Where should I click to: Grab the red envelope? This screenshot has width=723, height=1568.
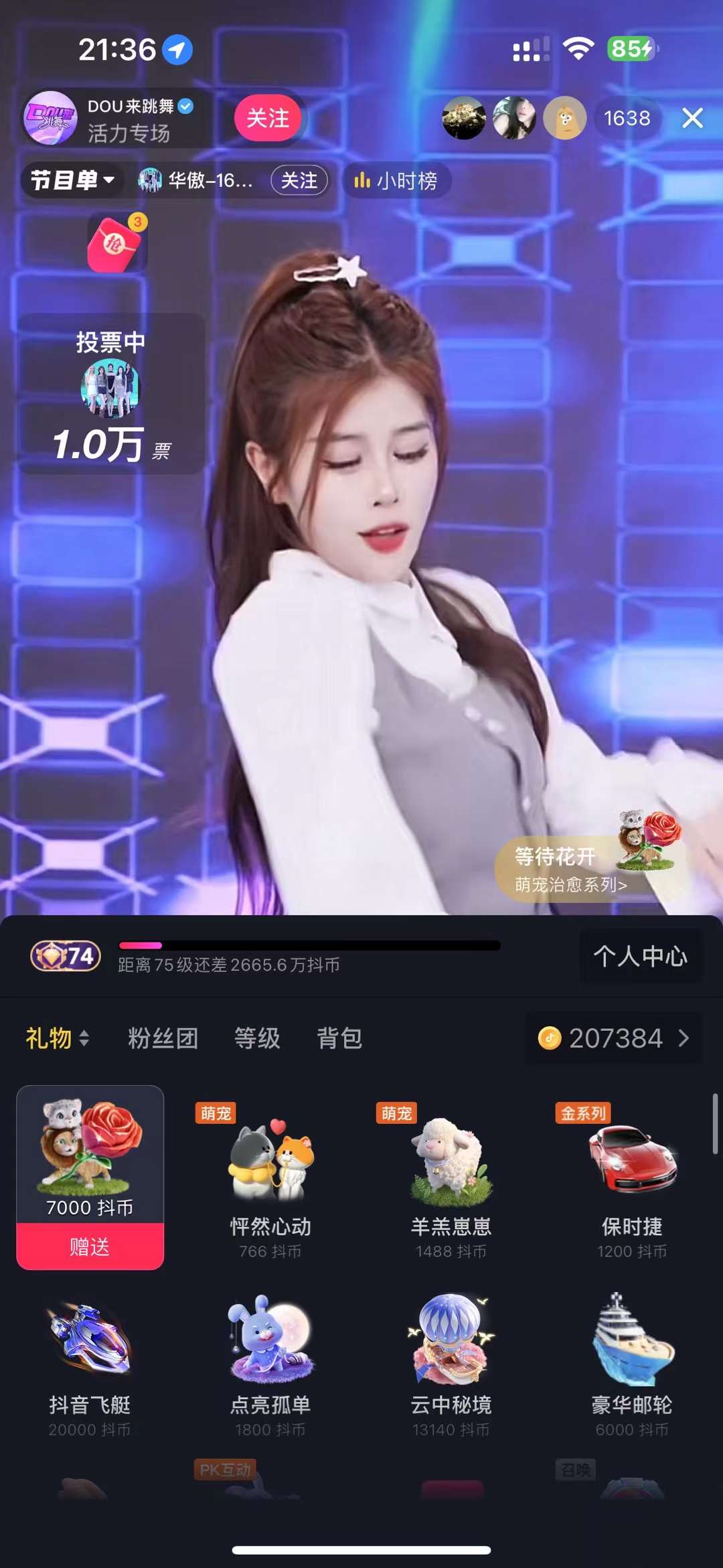[x=115, y=244]
